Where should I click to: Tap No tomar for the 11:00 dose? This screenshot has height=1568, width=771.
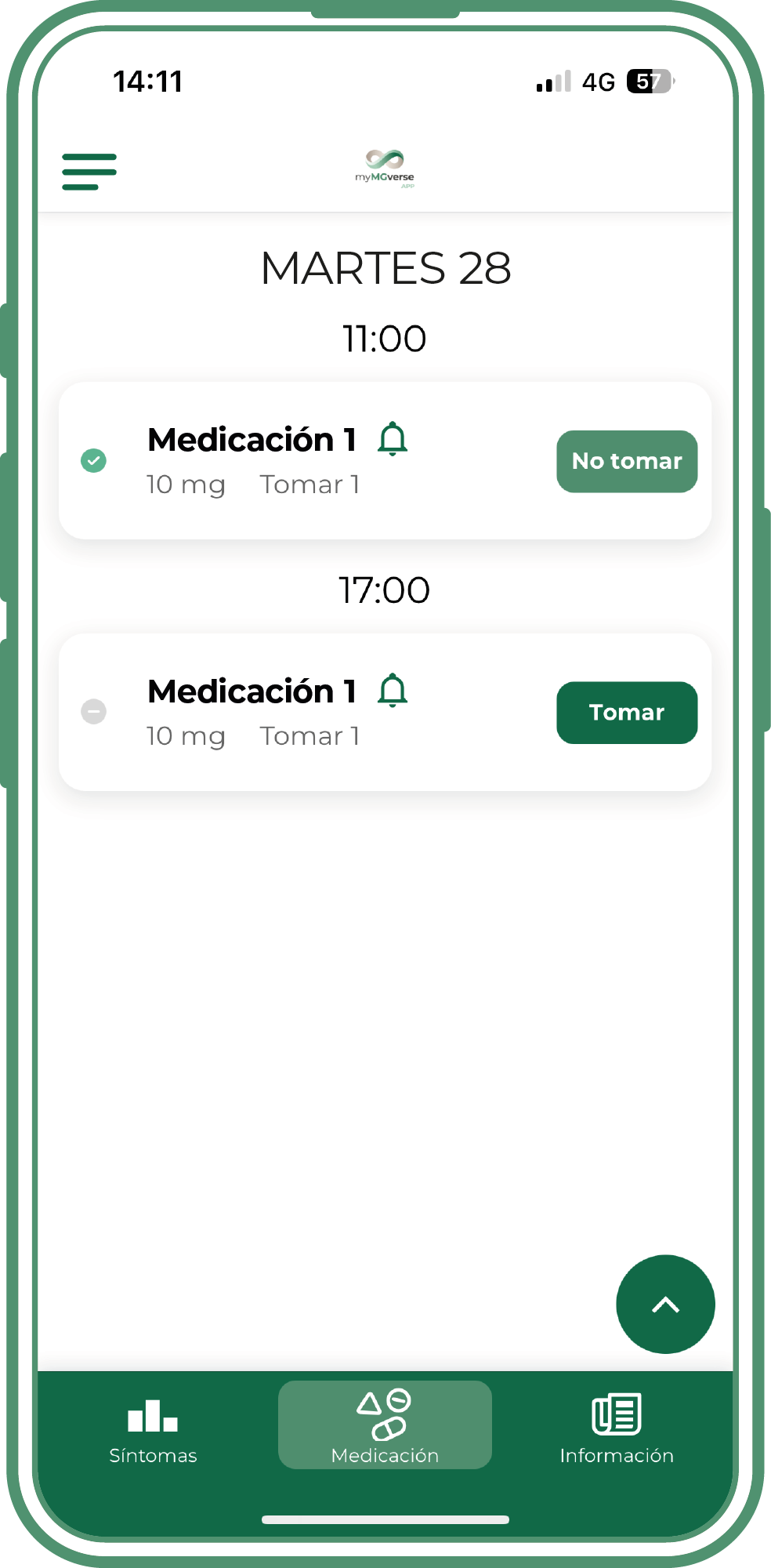pos(627,461)
